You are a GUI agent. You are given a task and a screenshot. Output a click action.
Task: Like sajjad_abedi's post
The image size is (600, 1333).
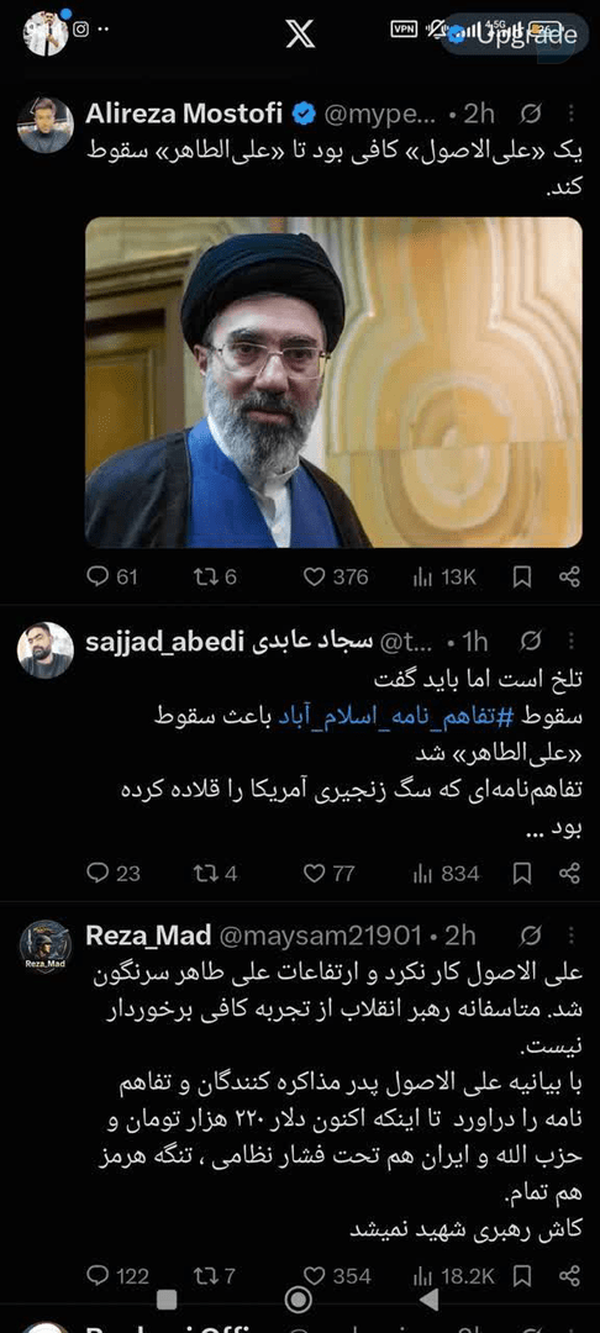329,873
